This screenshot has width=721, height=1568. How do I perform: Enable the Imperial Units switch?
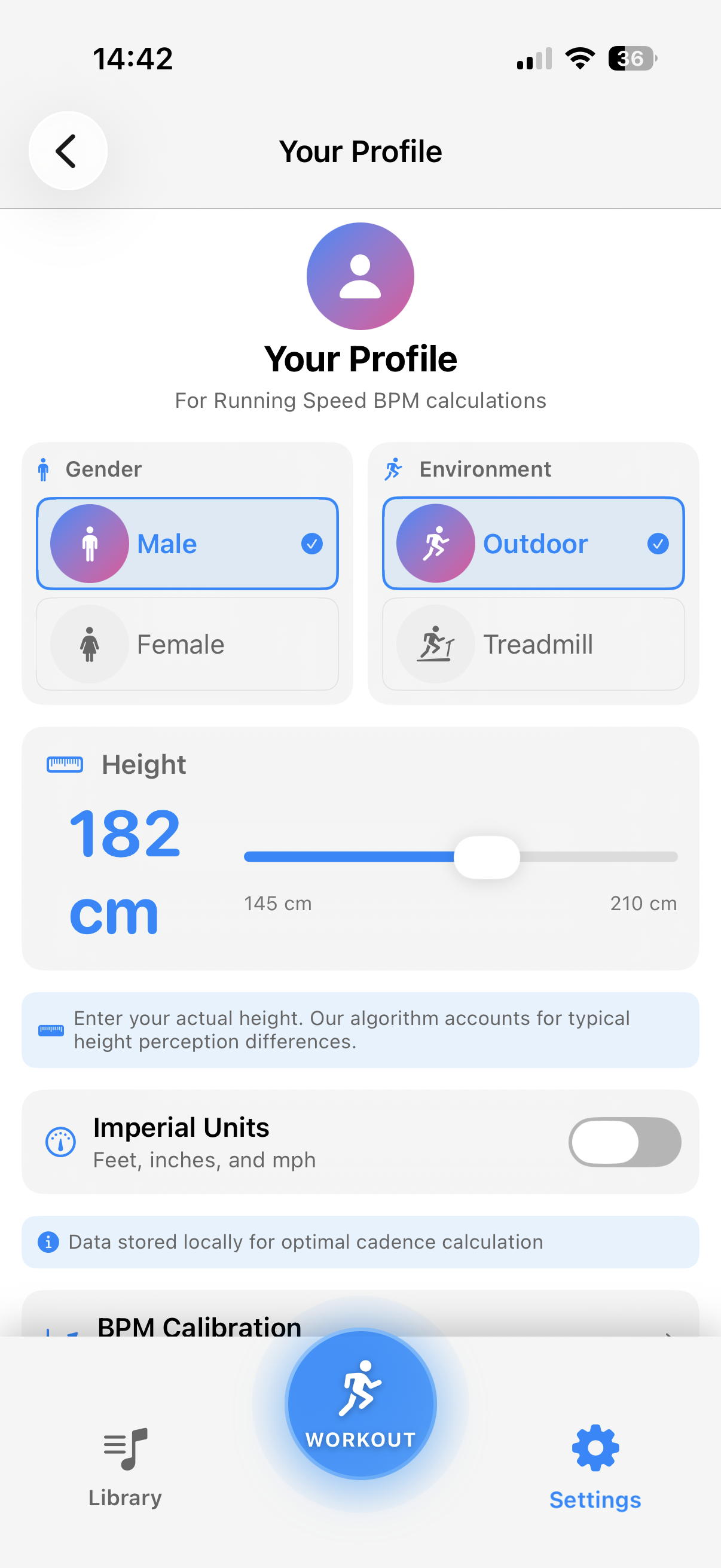coord(624,1142)
